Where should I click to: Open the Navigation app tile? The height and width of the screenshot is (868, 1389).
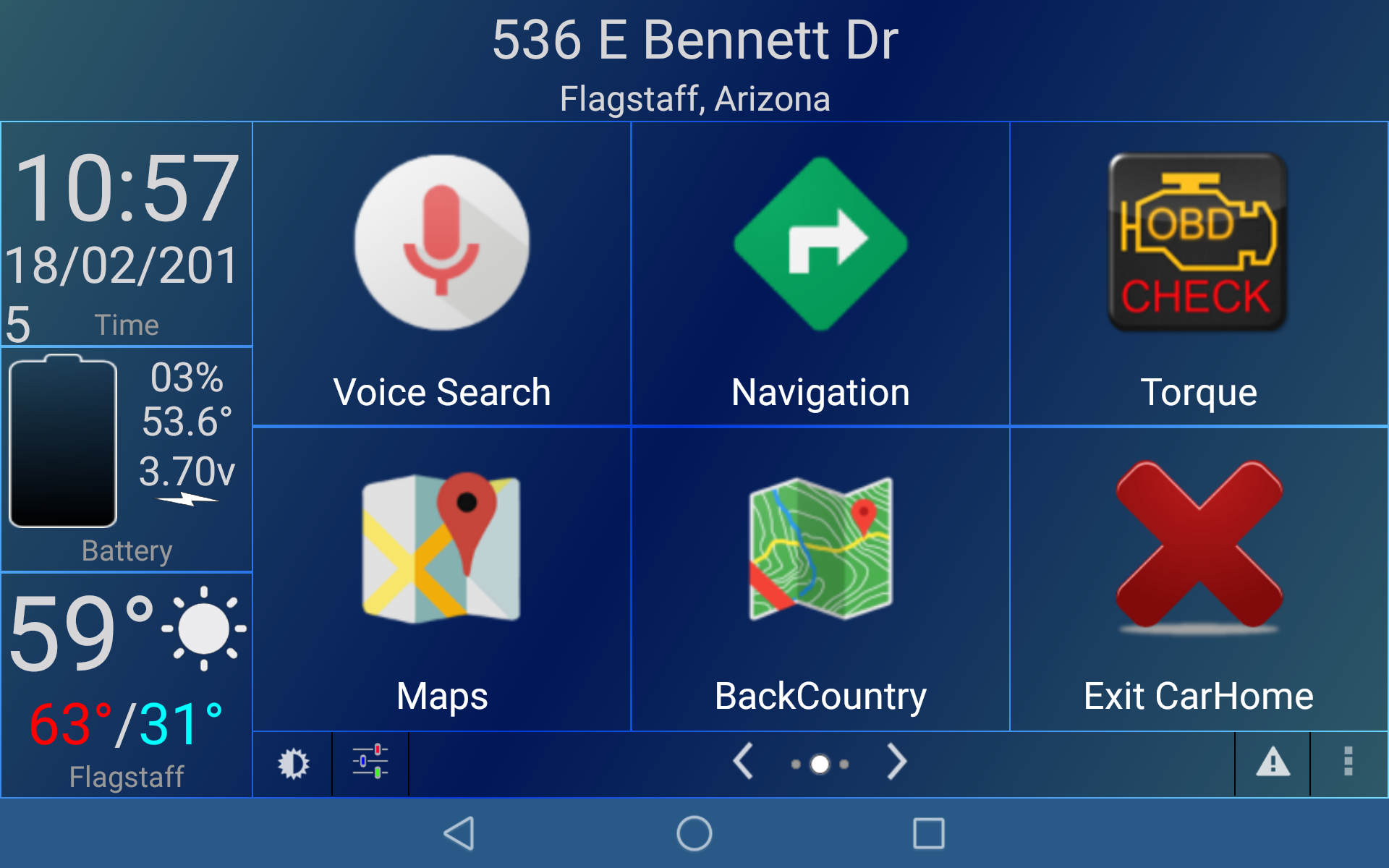(x=820, y=273)
